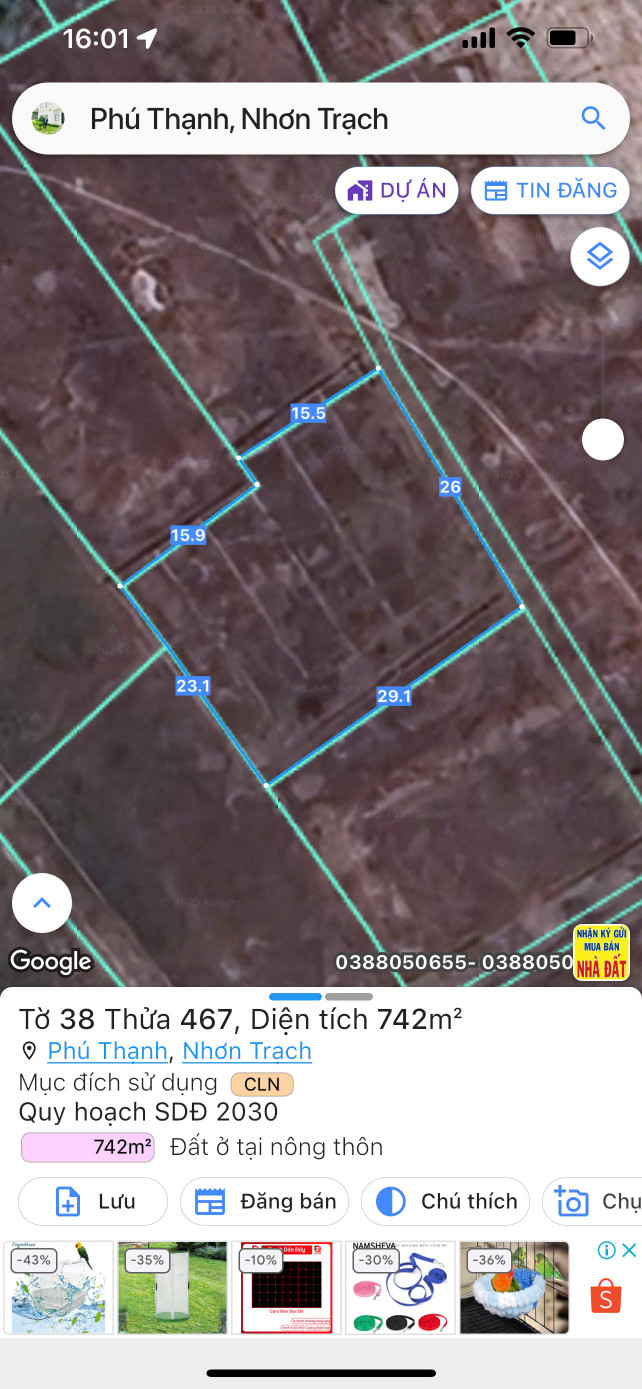
Task: Open the Chú thích legend
Action: pos(446,1201)
